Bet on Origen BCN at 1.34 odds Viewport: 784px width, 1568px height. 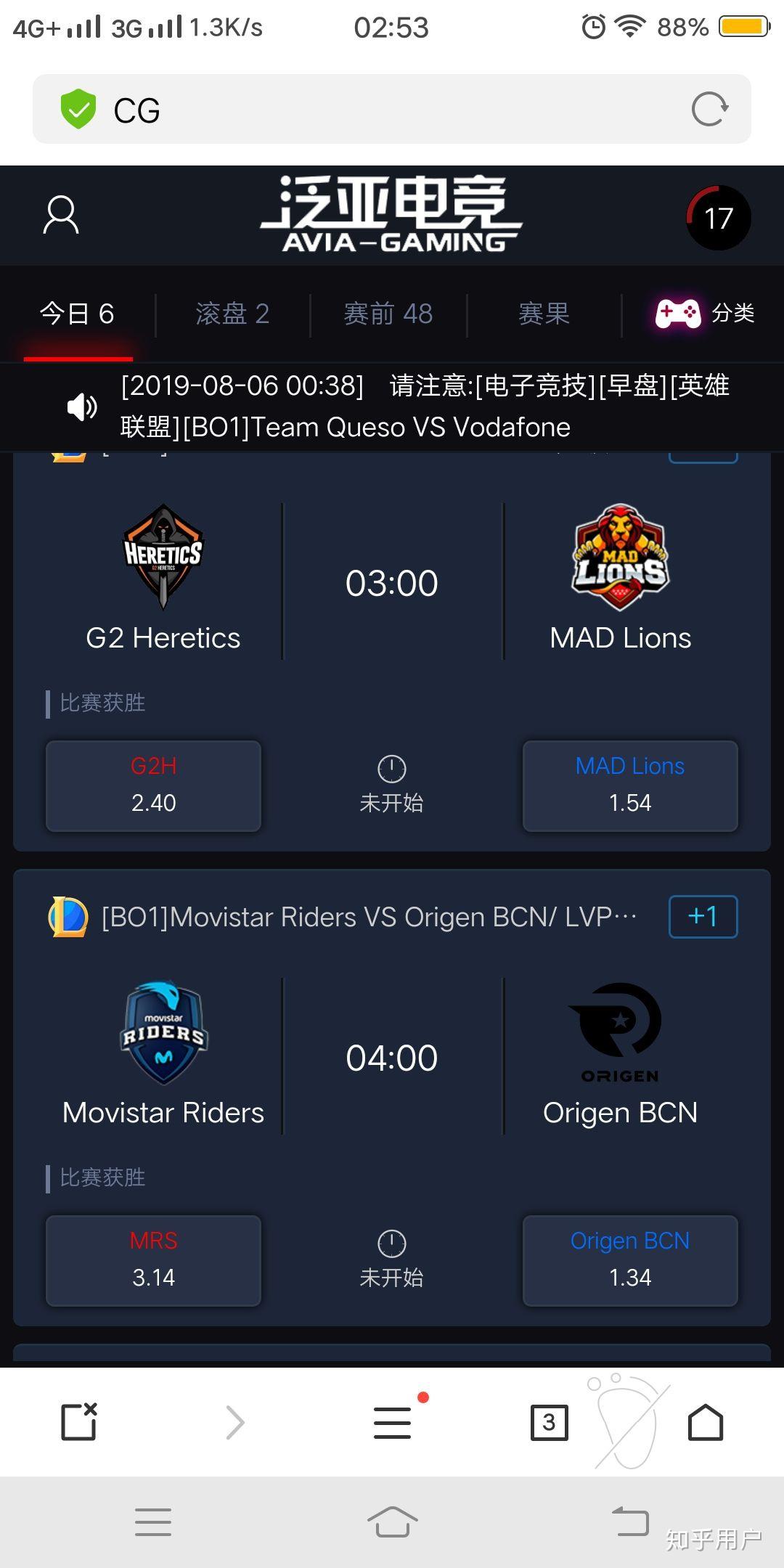[629, 1260]
